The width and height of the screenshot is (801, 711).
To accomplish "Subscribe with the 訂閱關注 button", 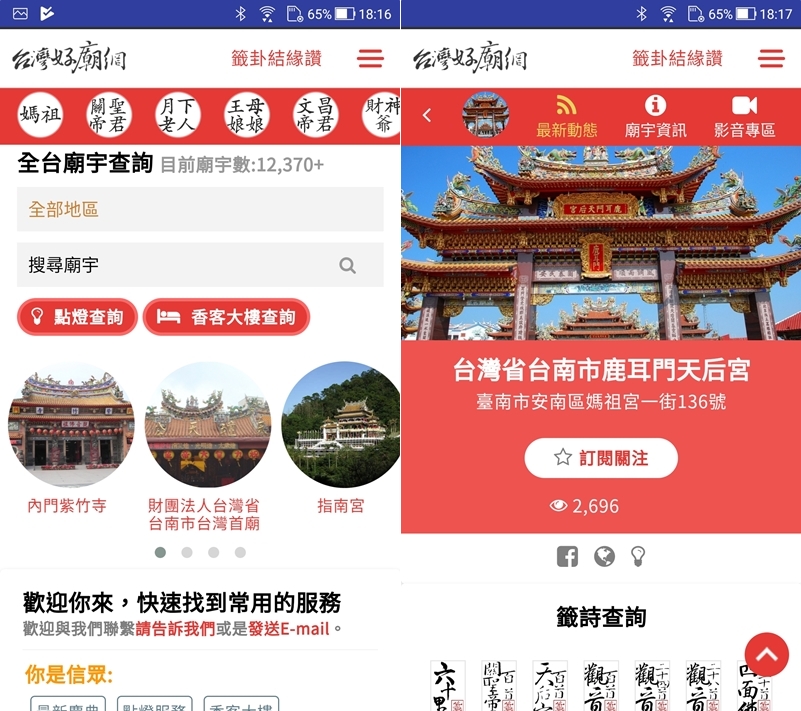I will click(x=601, y=458).
